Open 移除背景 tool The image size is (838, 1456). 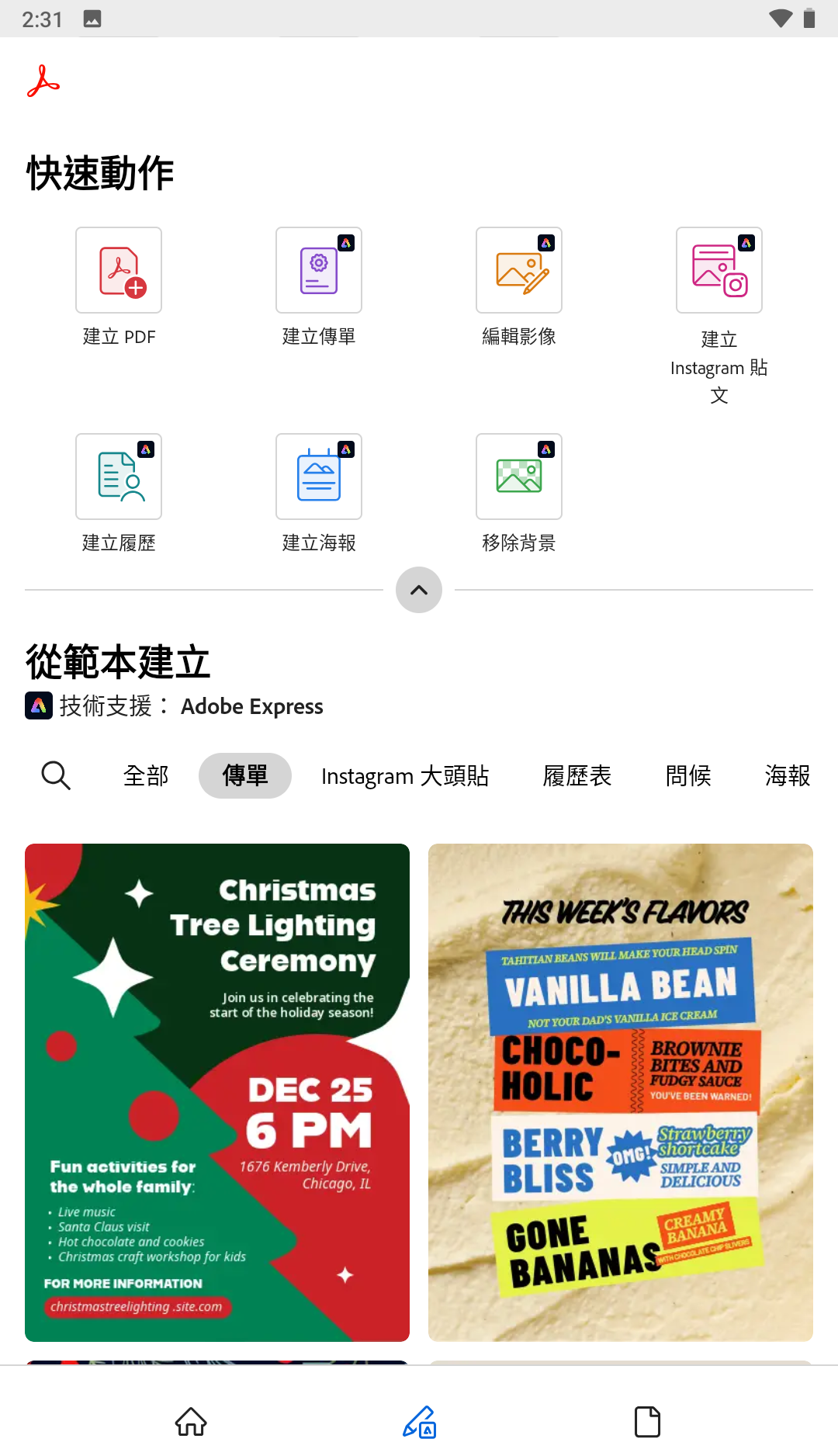(x=519, y=477)
